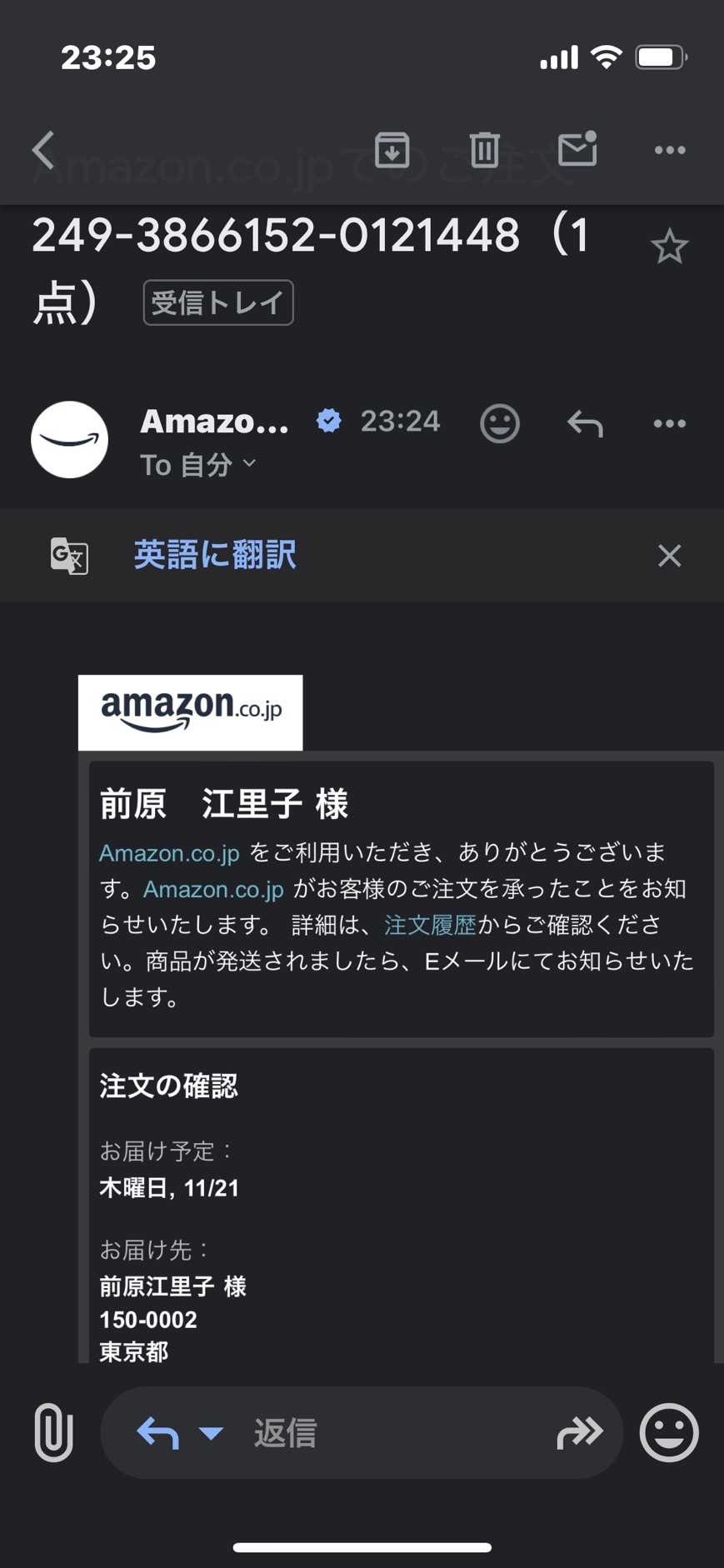Open the 注文履歴 order history link
Screen dimensions: 724x1568
click(x=430, y=925)
